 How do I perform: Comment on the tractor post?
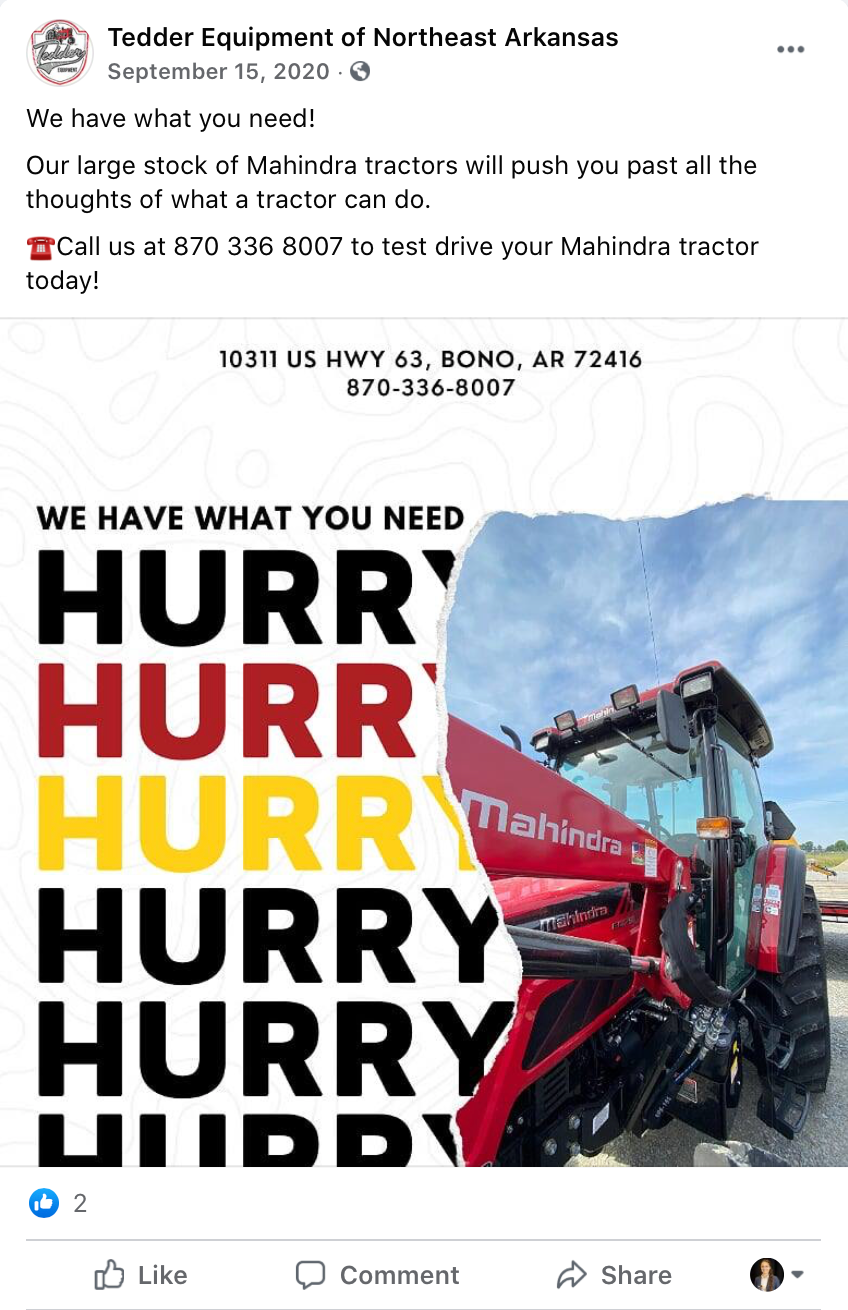pyautogui.click(x=378, y=1275)
